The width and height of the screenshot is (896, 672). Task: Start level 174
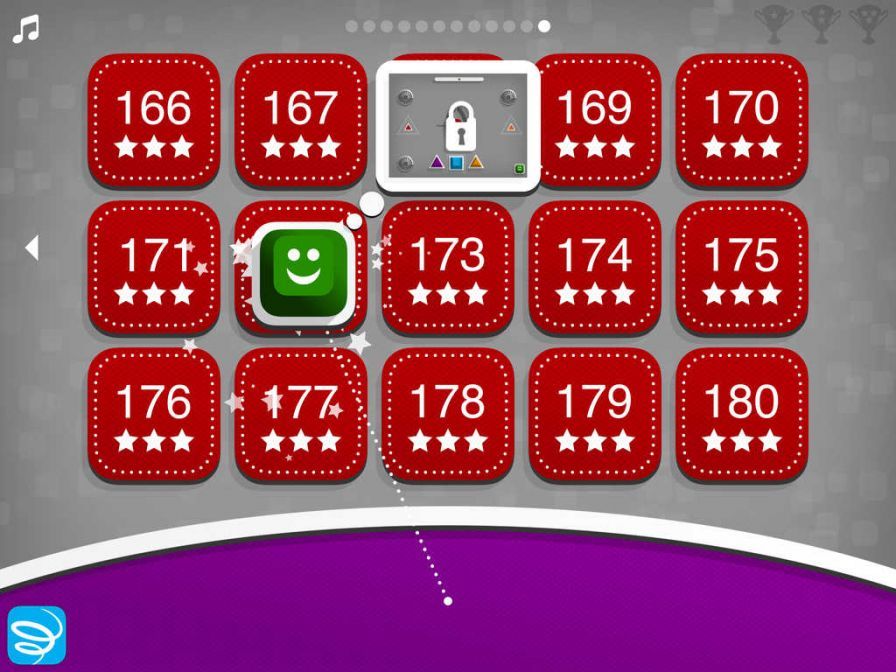tap(595, 268)
